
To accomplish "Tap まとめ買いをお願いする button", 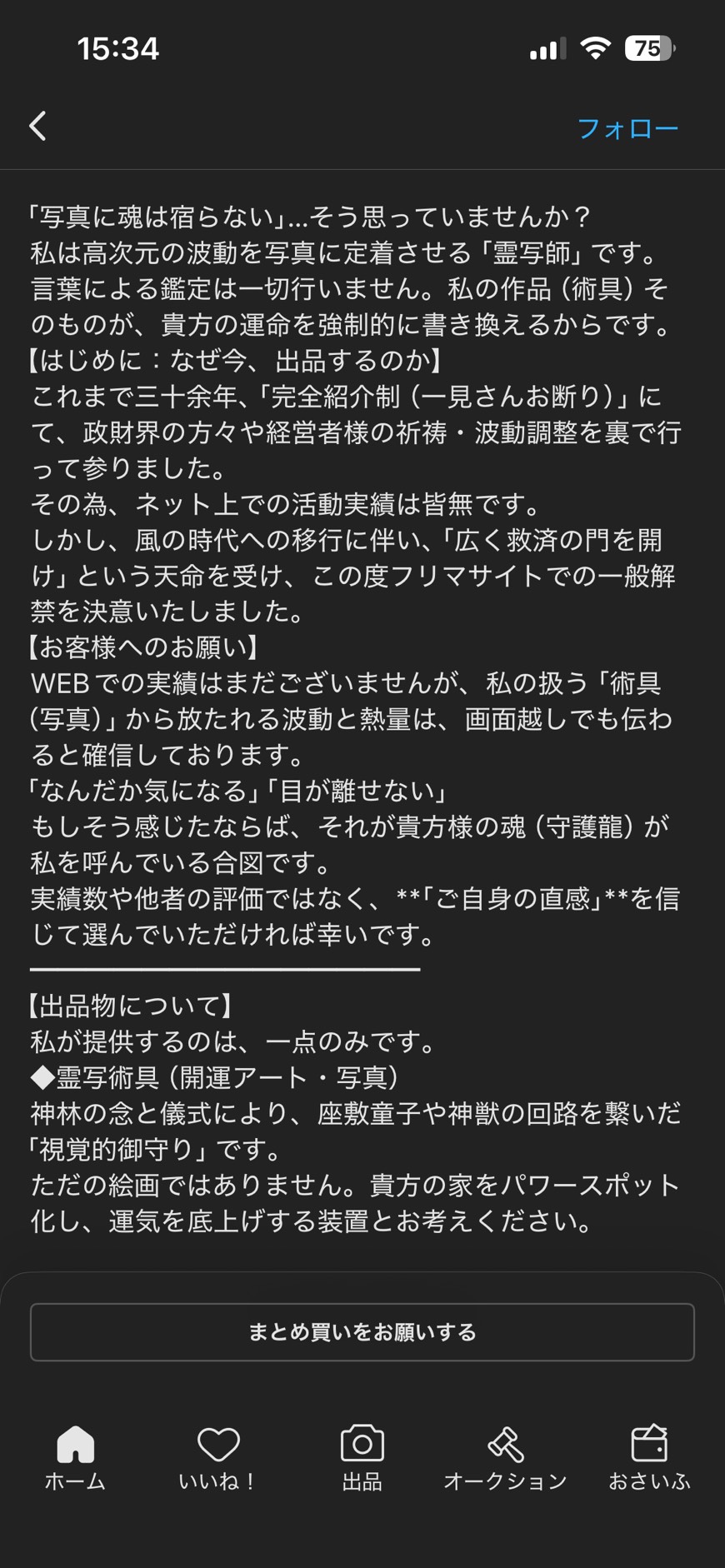I will [x=362, y=1332].
